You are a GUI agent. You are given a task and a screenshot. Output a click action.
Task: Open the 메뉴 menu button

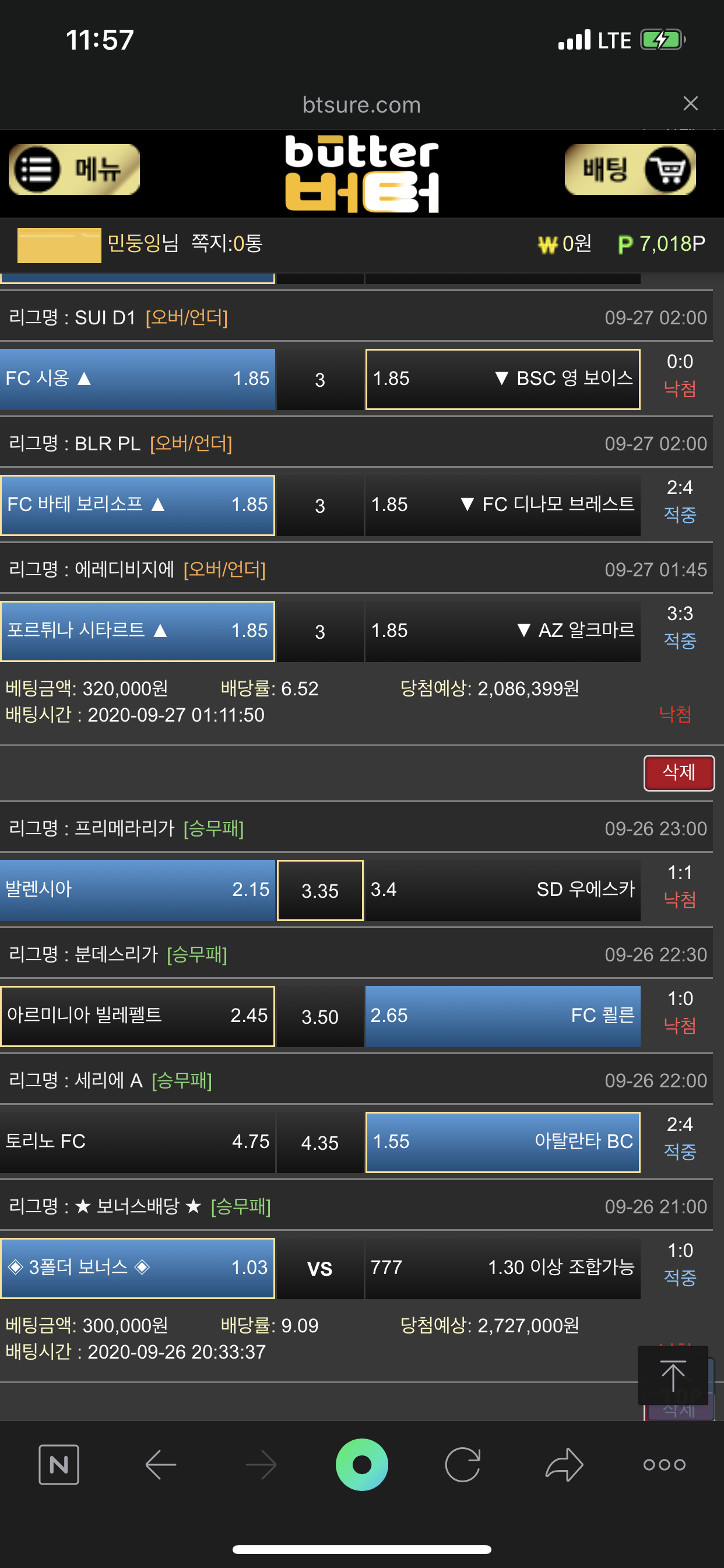[73, 169]
